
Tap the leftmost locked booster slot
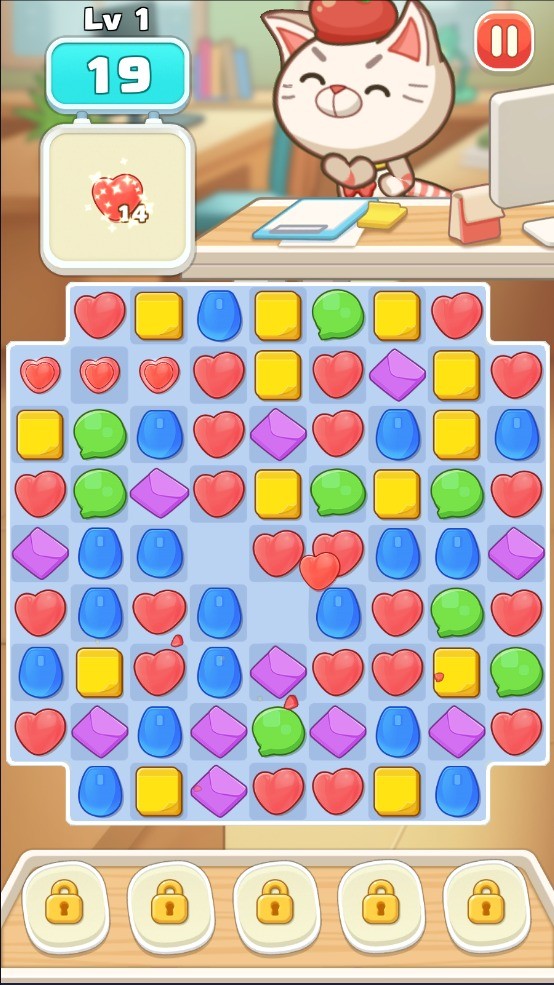pos(65,901)
